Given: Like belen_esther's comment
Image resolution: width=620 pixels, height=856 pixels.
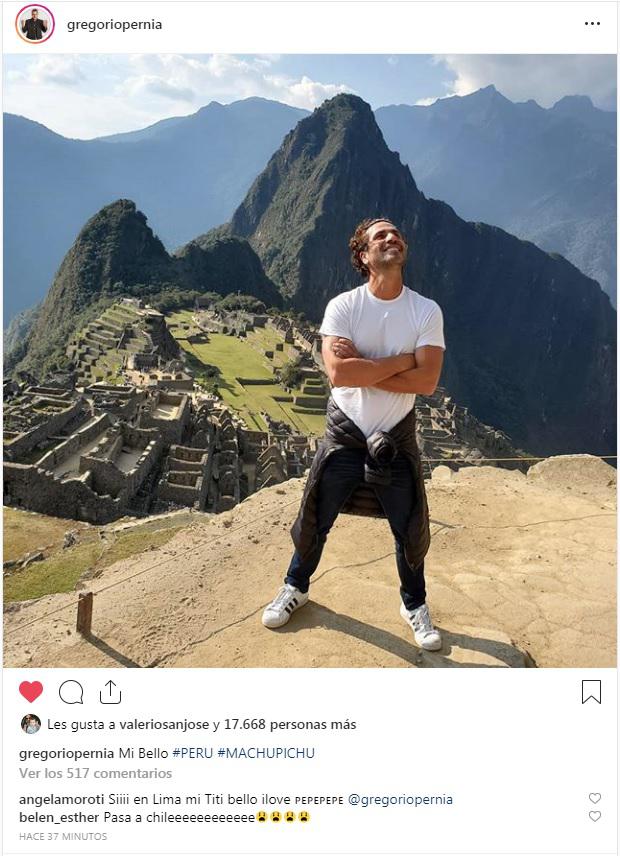Looking at the screenshot, I should [595, 816].
